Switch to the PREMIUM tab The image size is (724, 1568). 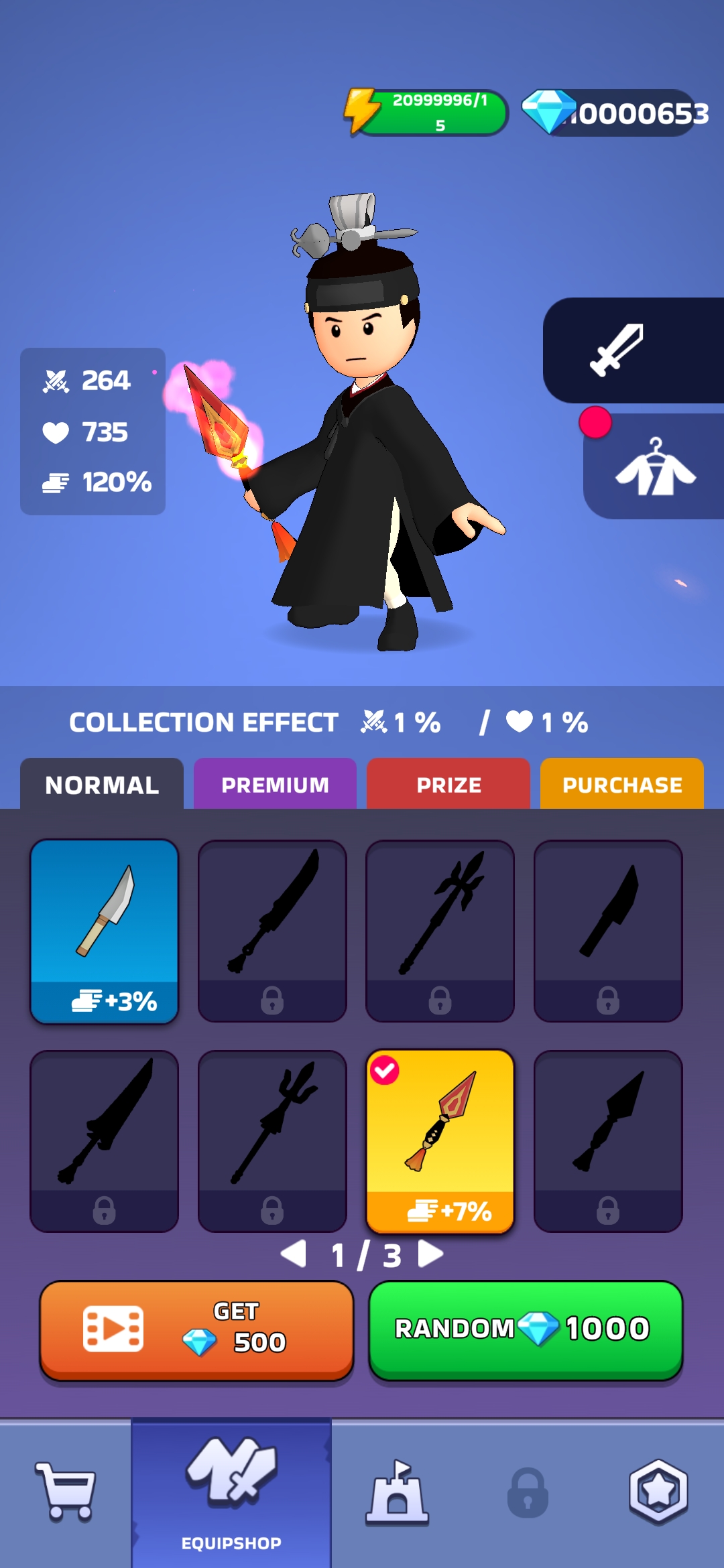click(x=275, y=785)
